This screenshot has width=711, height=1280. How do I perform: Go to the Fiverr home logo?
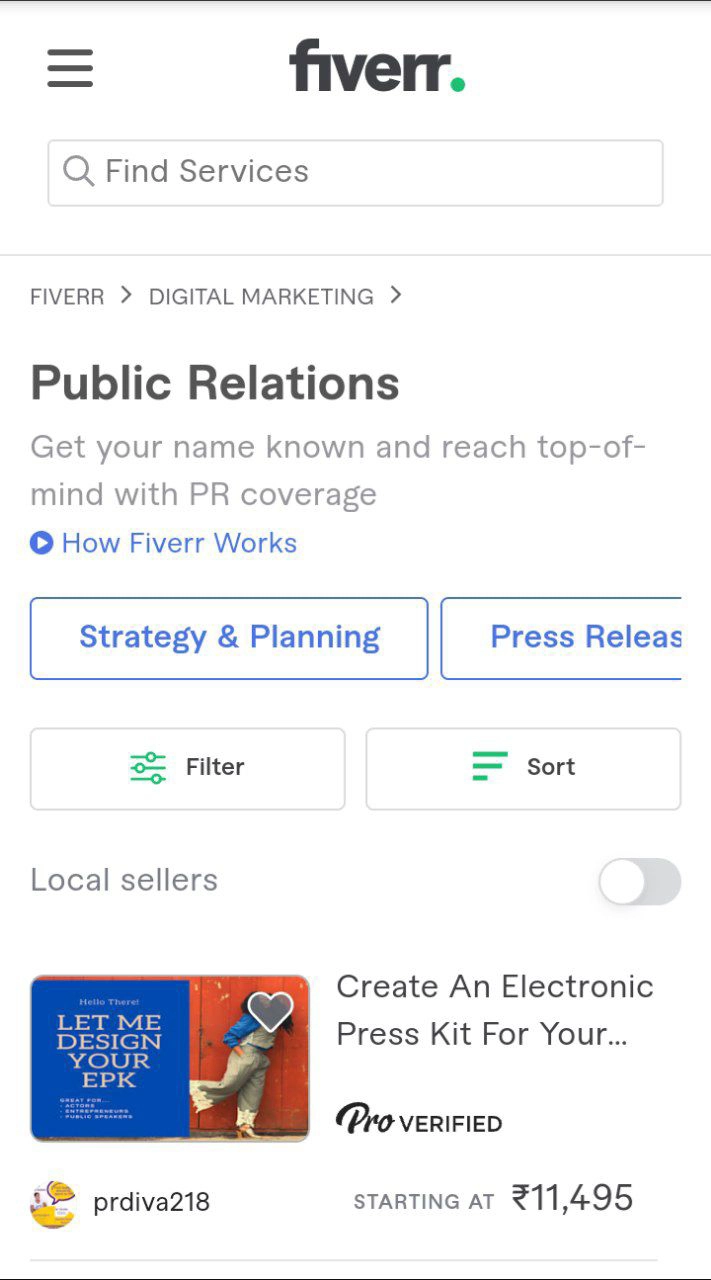377,67
